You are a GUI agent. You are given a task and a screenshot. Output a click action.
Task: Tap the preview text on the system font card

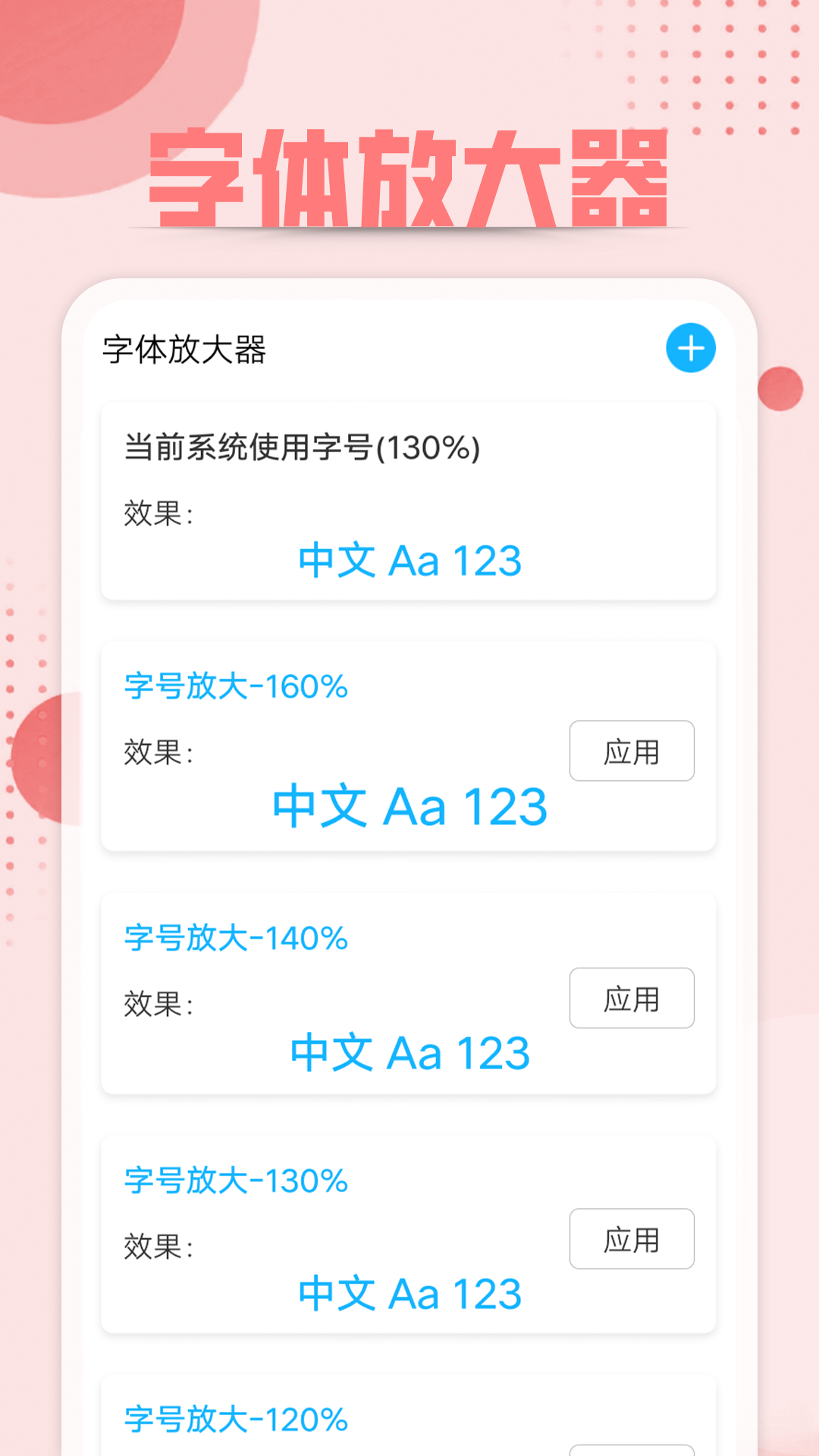pos(409,560)
